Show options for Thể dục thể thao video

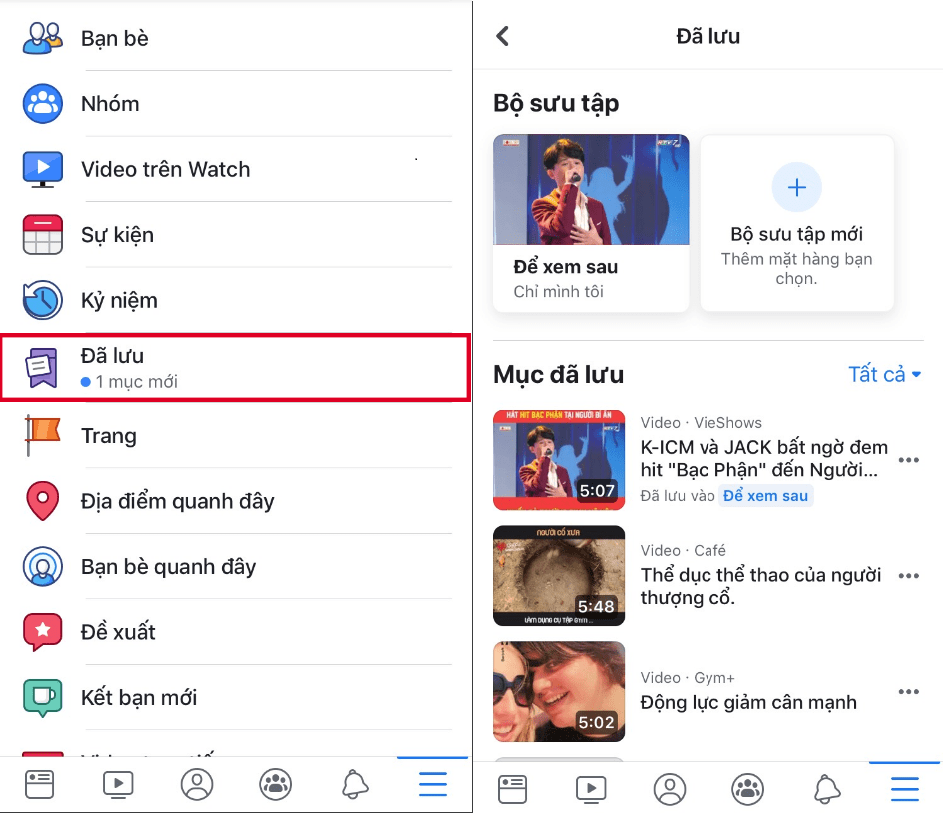point(908,576)
